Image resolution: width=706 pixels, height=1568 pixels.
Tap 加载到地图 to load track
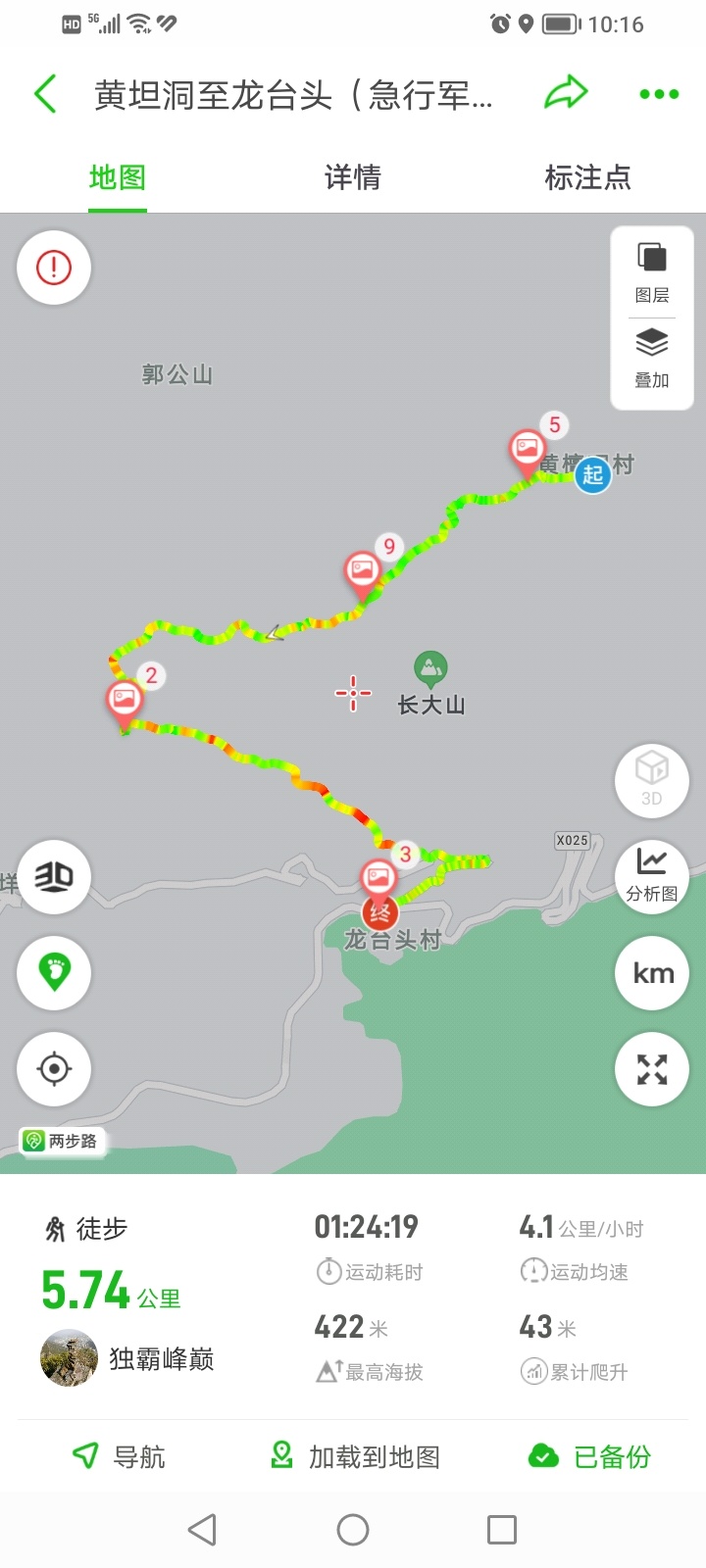355,1456
